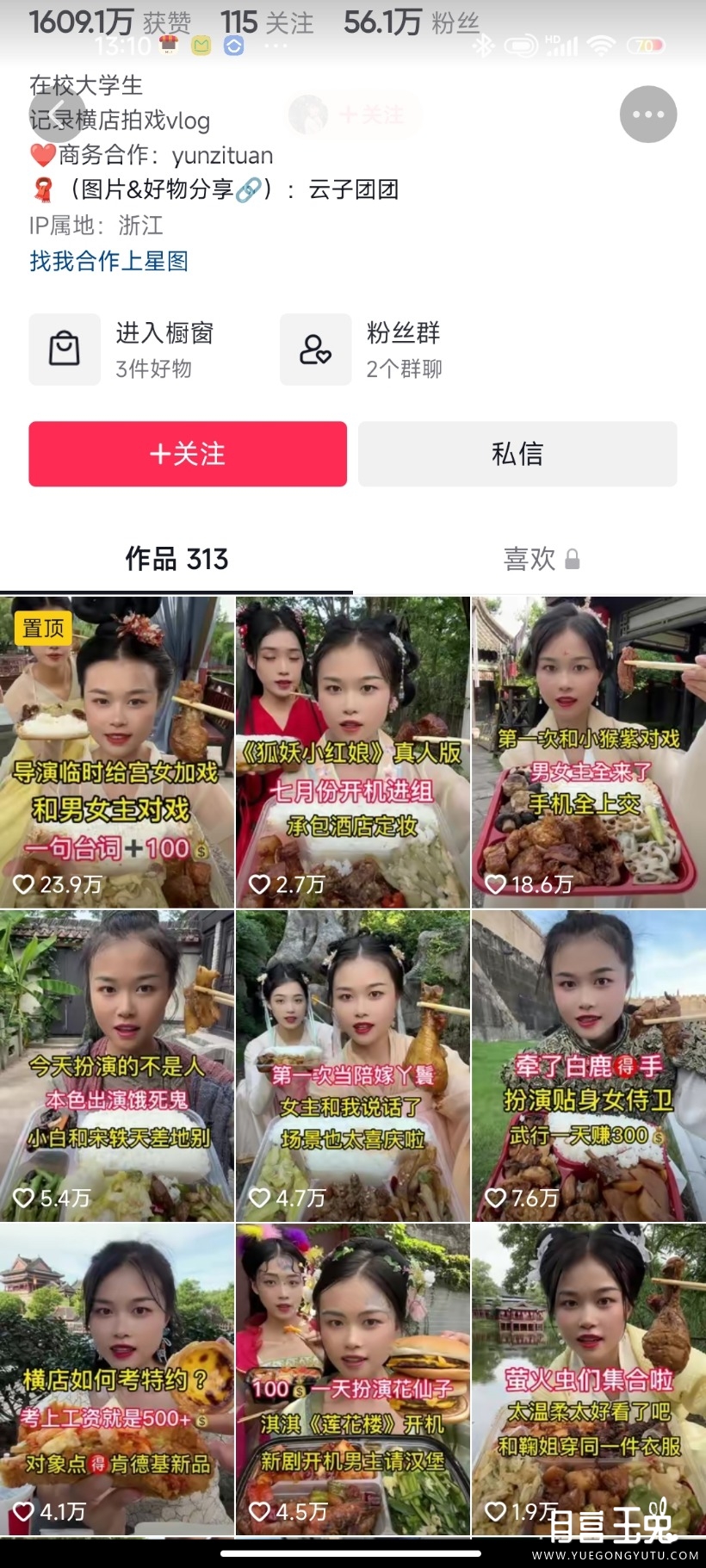706x1568 pixels.
Task: Follow this creator with the red +关注 button
Action: (x=188, y=454)
